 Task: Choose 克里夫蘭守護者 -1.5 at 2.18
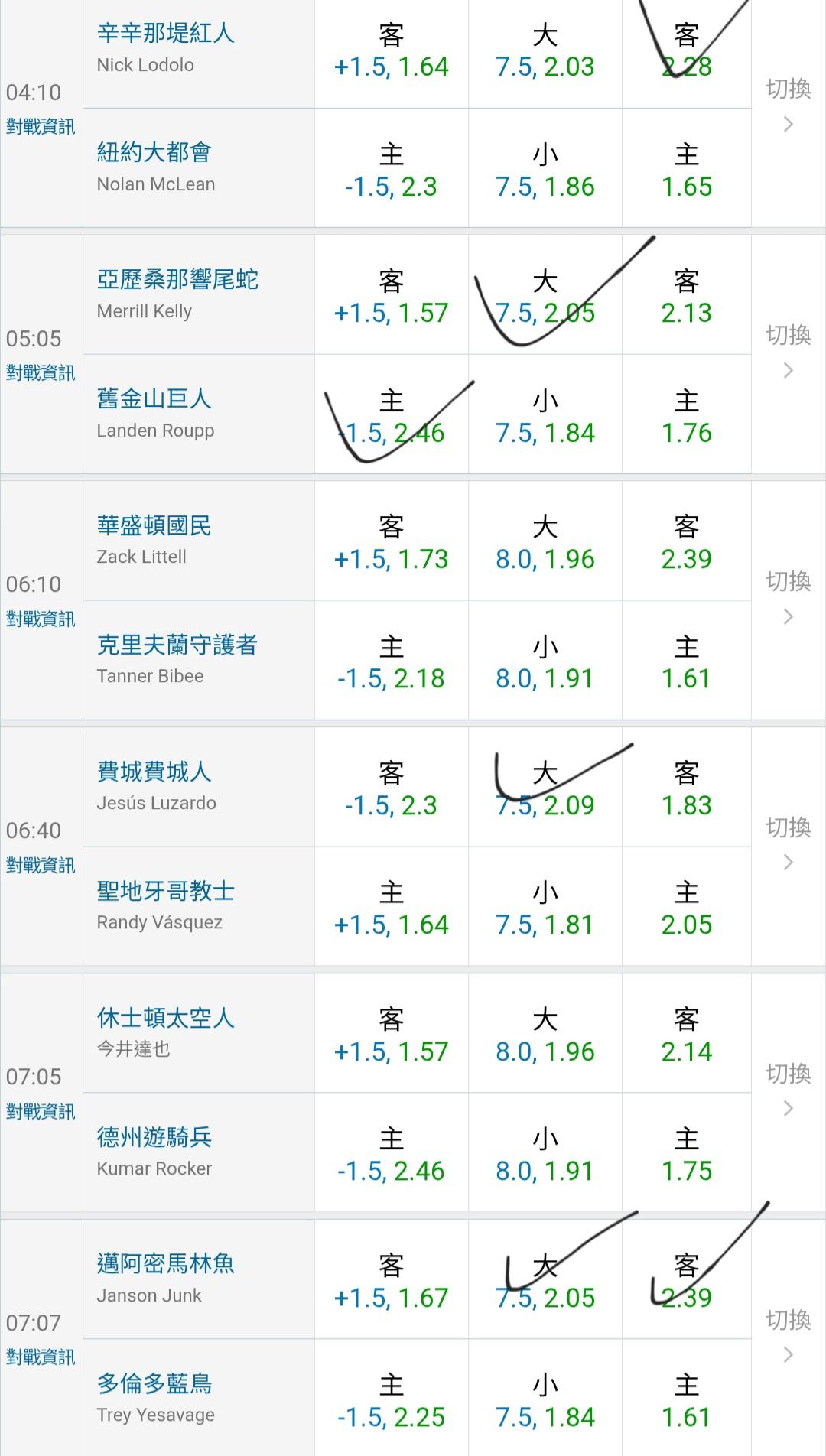click(391, 661)
